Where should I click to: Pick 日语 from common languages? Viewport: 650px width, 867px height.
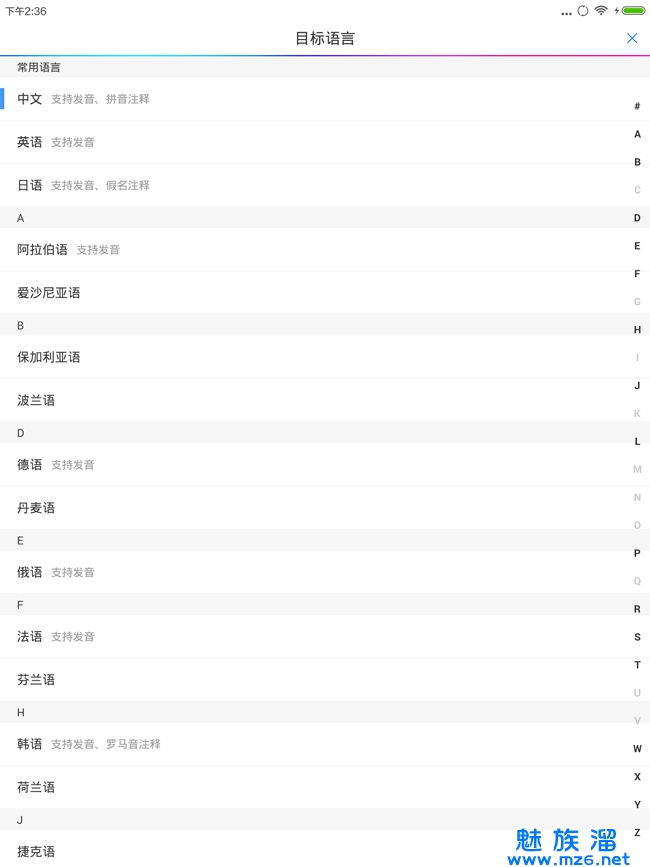tap(30, 185)
